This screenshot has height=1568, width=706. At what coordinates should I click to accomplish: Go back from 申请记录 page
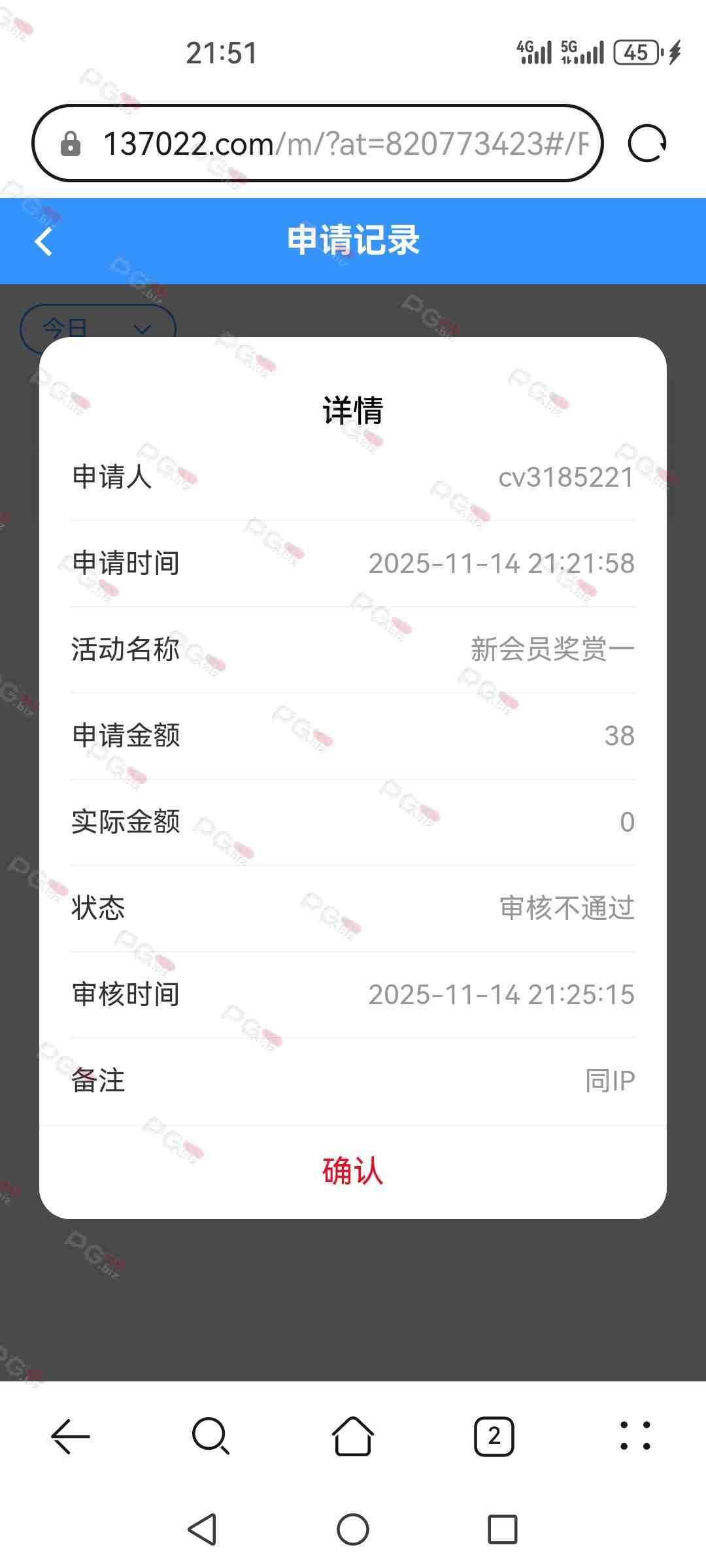coord(44,242)
